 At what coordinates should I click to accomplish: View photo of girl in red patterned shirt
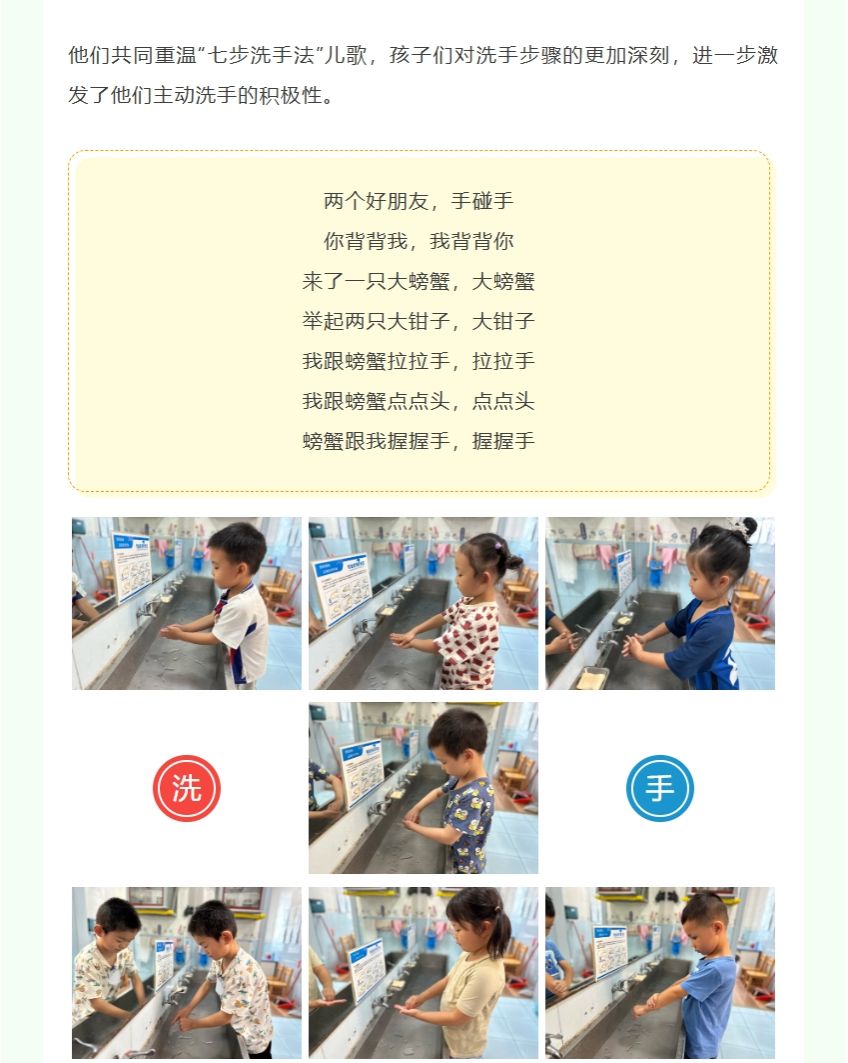(x=423, y=603)
